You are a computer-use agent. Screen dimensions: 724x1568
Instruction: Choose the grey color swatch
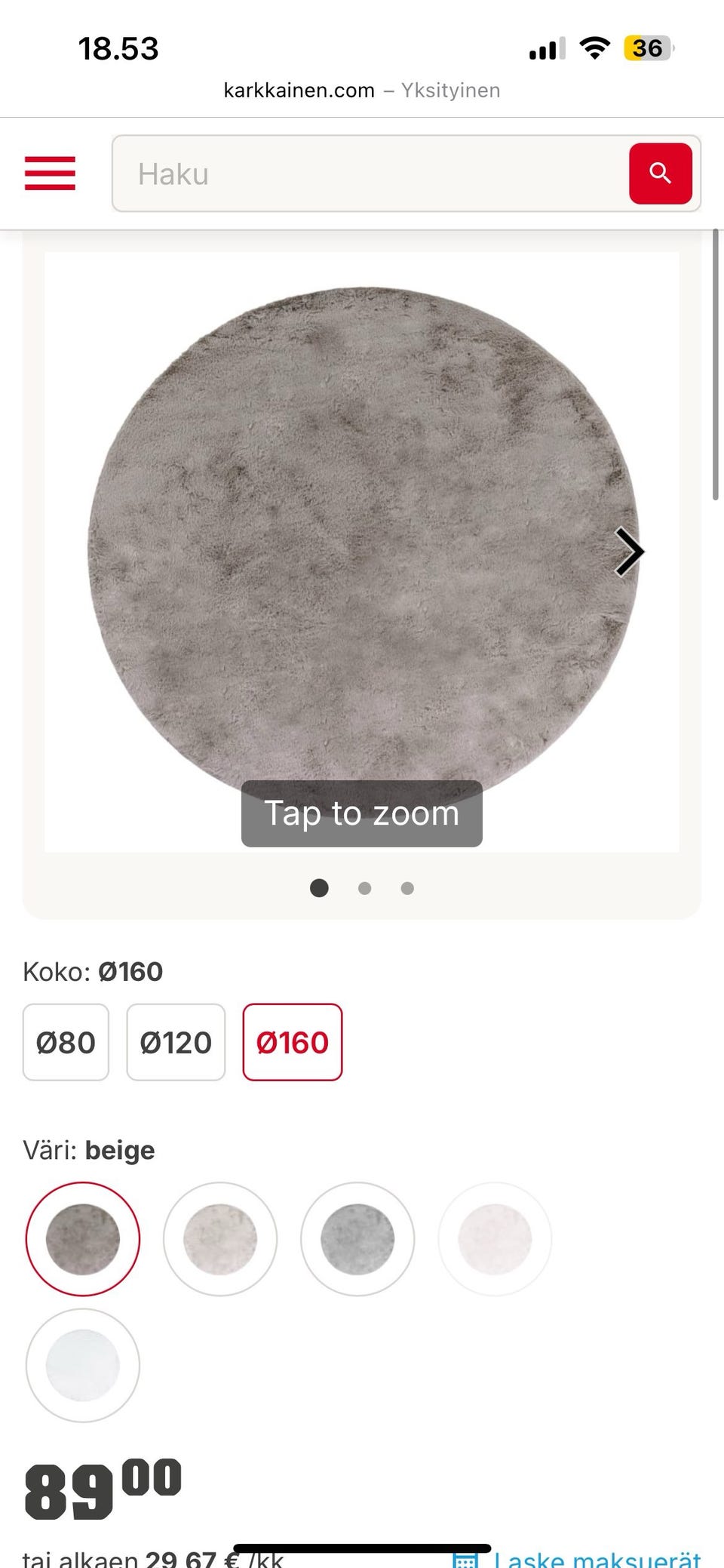(357, 1239)
